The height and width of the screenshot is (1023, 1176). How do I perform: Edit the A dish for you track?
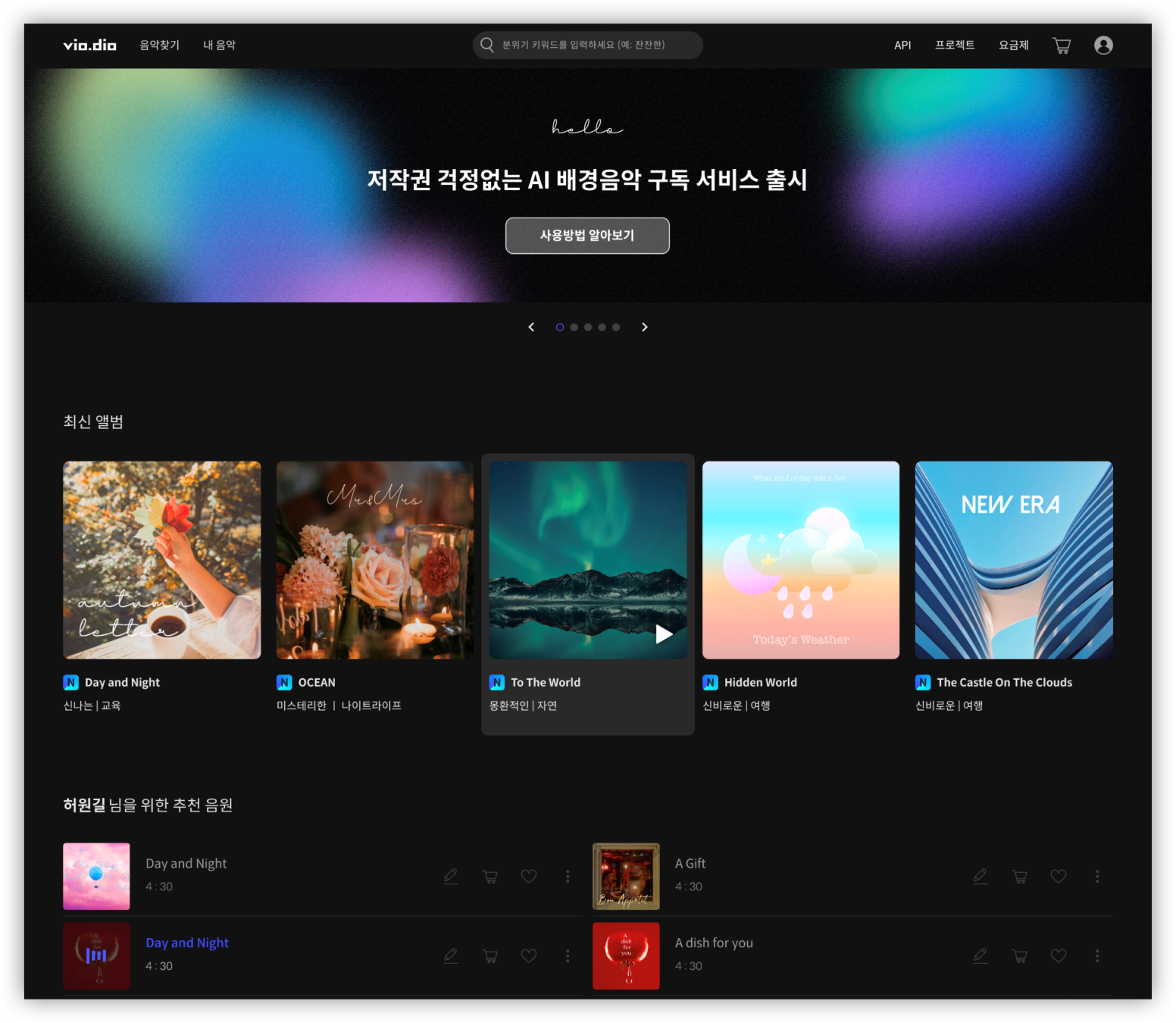(980, 956)
